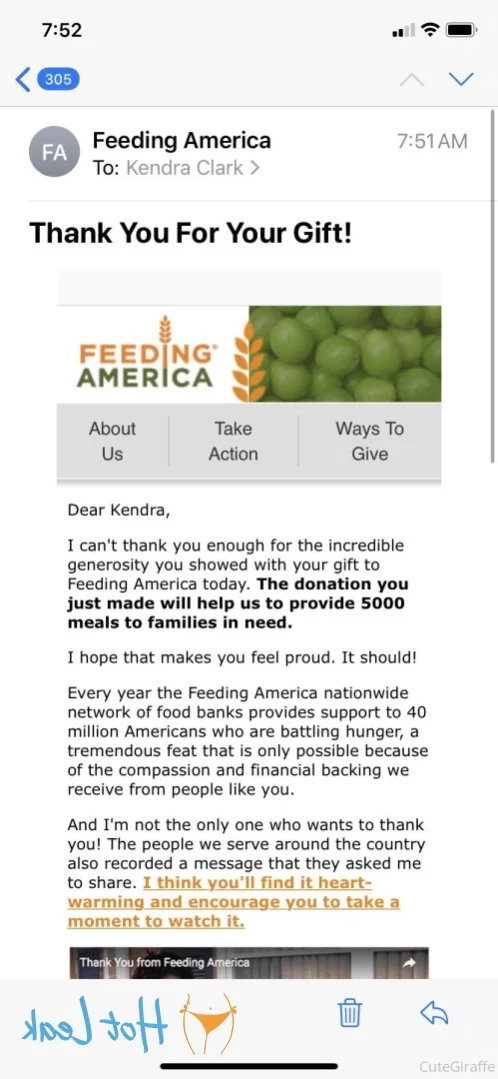
Task: Go back to the inbox
Action: (47, 79)
